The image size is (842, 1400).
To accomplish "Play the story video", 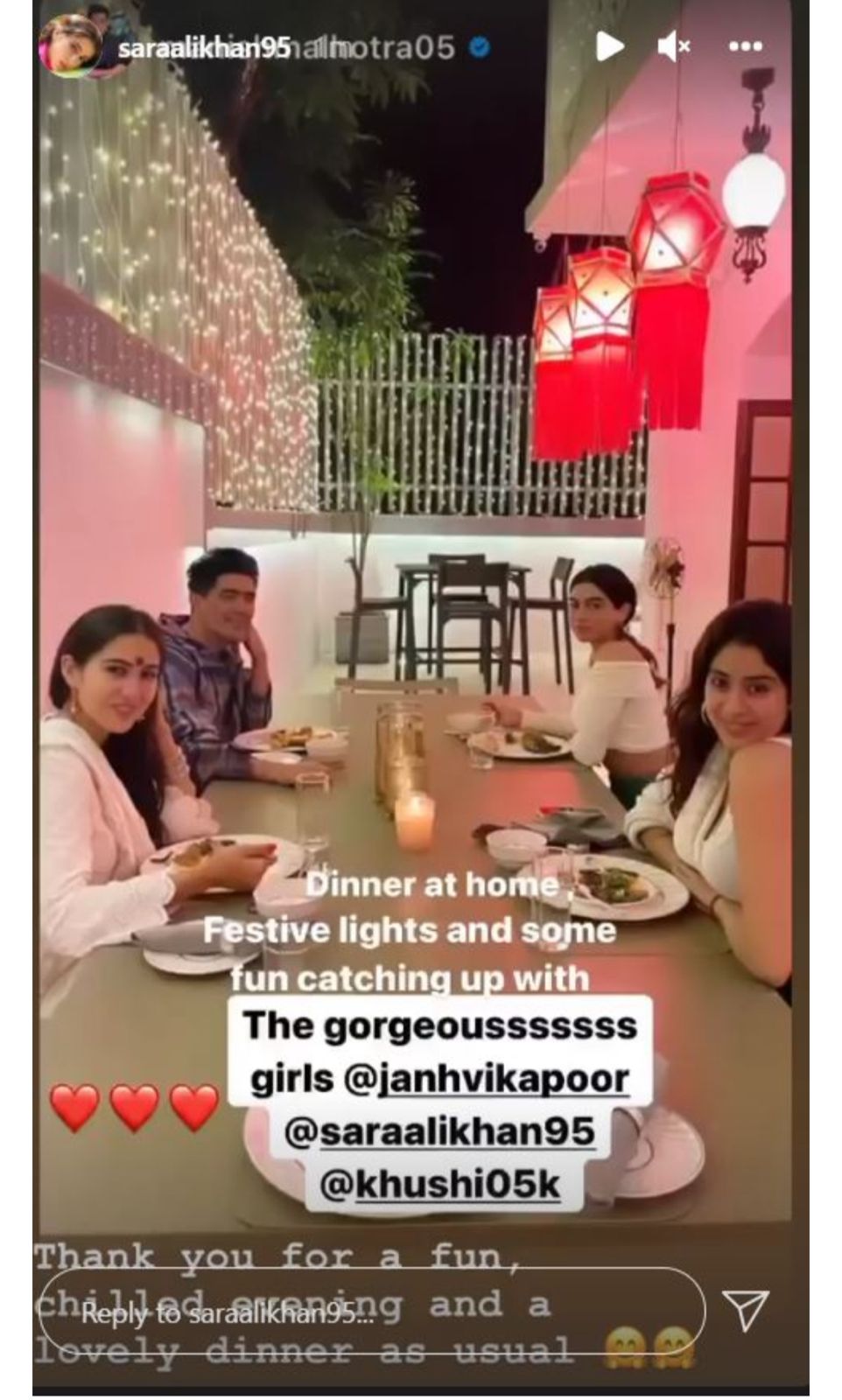I will [x=609, y=45].
